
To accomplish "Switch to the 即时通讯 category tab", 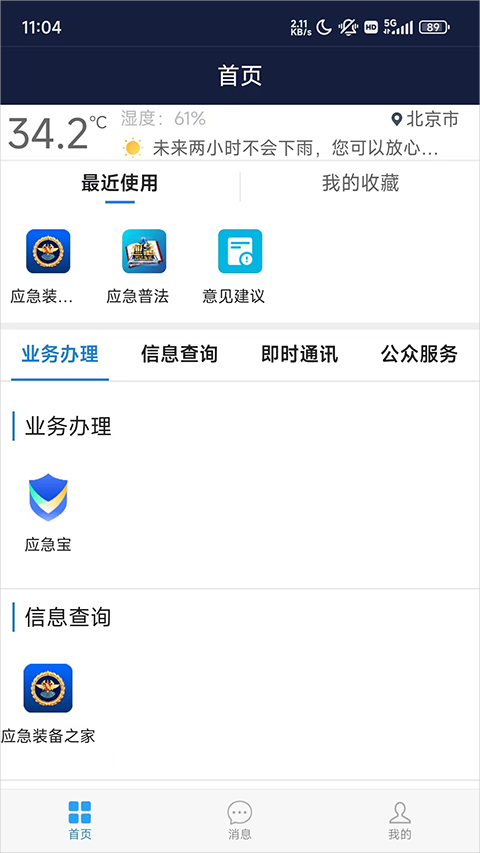I will pyautogui.click(x=299, y=354).
